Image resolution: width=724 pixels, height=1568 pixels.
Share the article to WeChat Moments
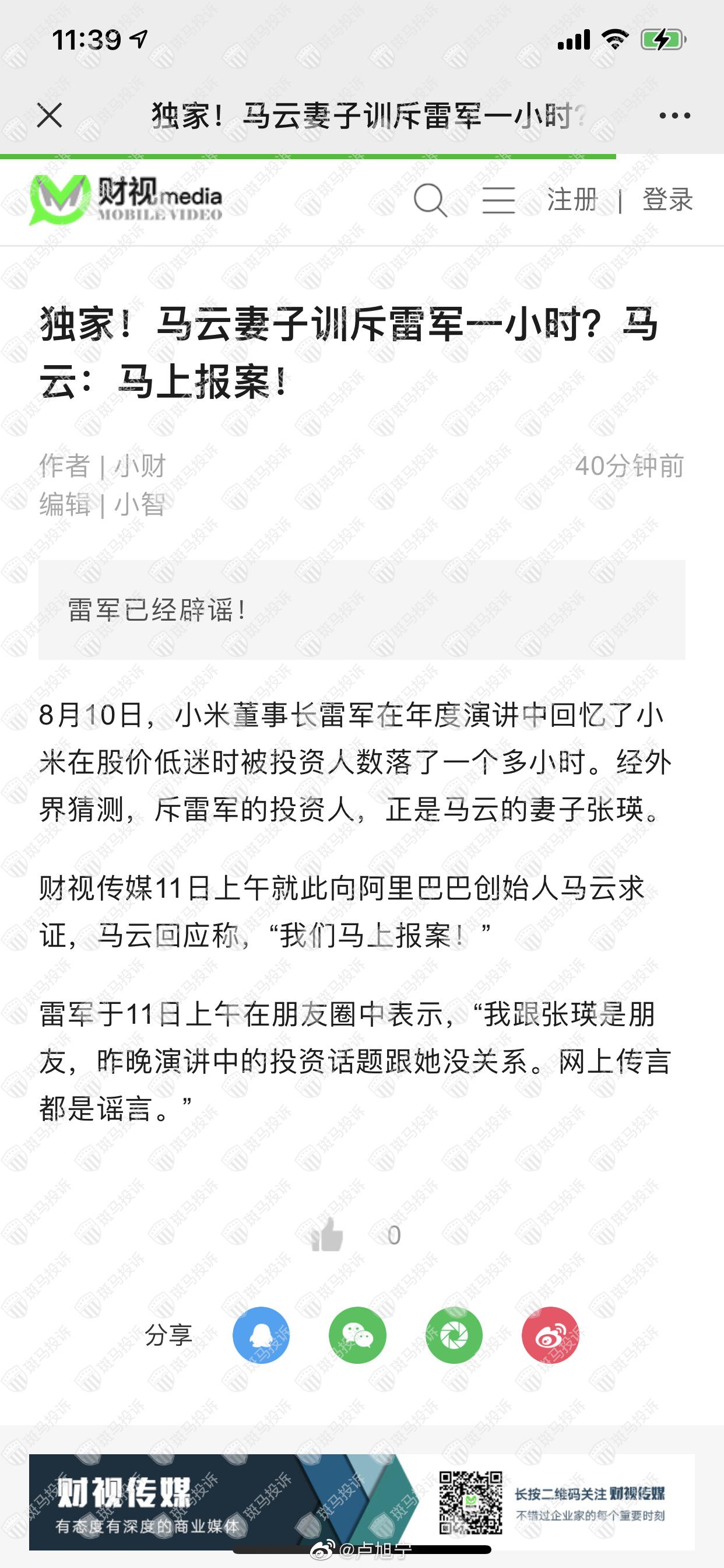454,1335
